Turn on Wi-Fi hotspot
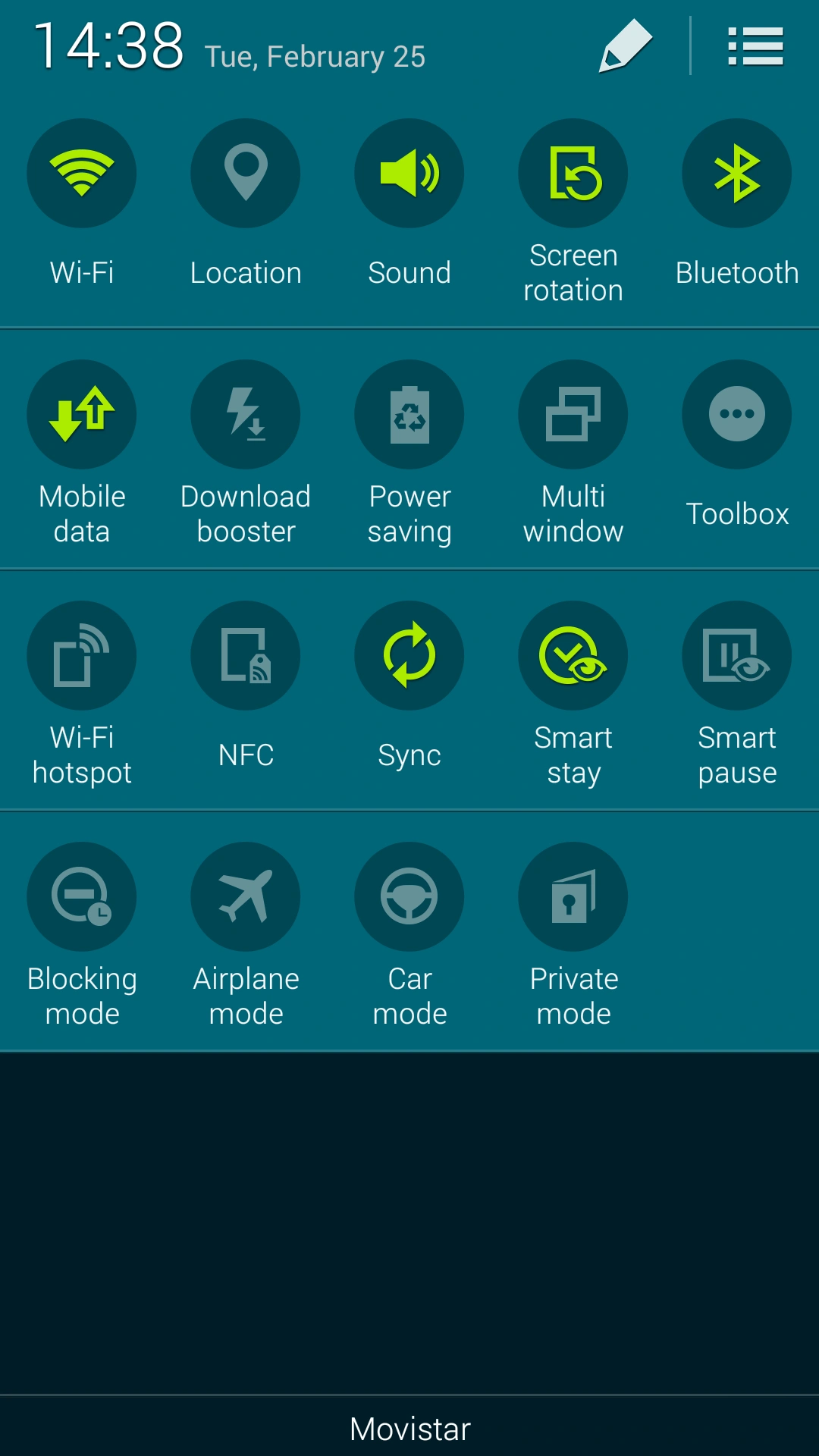The height and width of the screenshot is (1456, 819). tap(82, 656)
